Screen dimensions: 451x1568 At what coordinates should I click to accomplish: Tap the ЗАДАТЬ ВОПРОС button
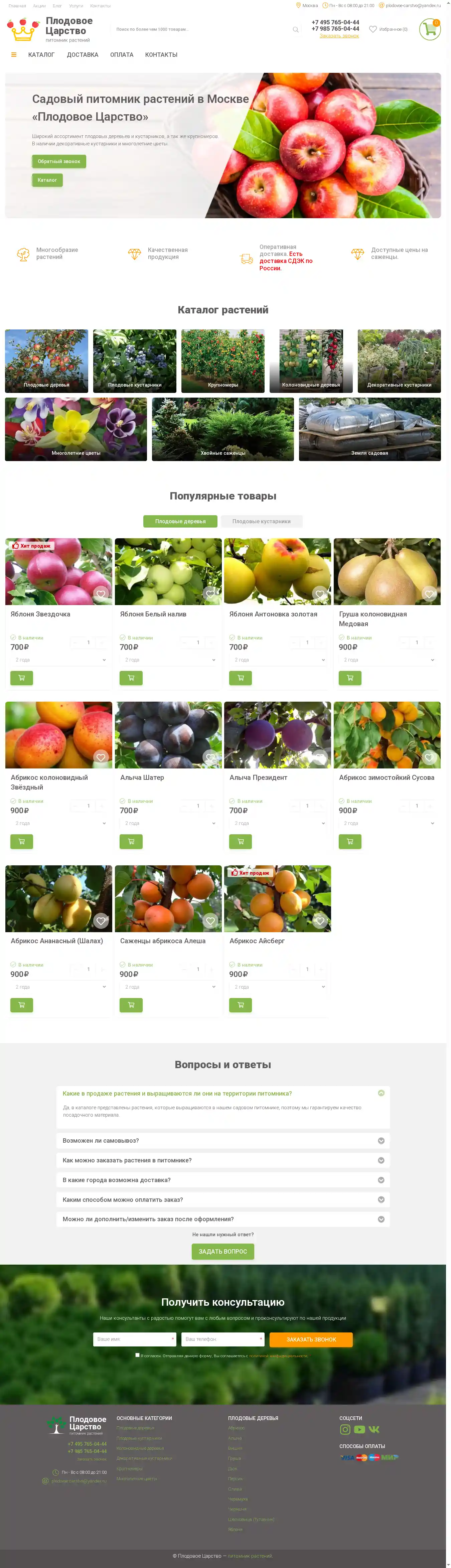(223, 1252)
